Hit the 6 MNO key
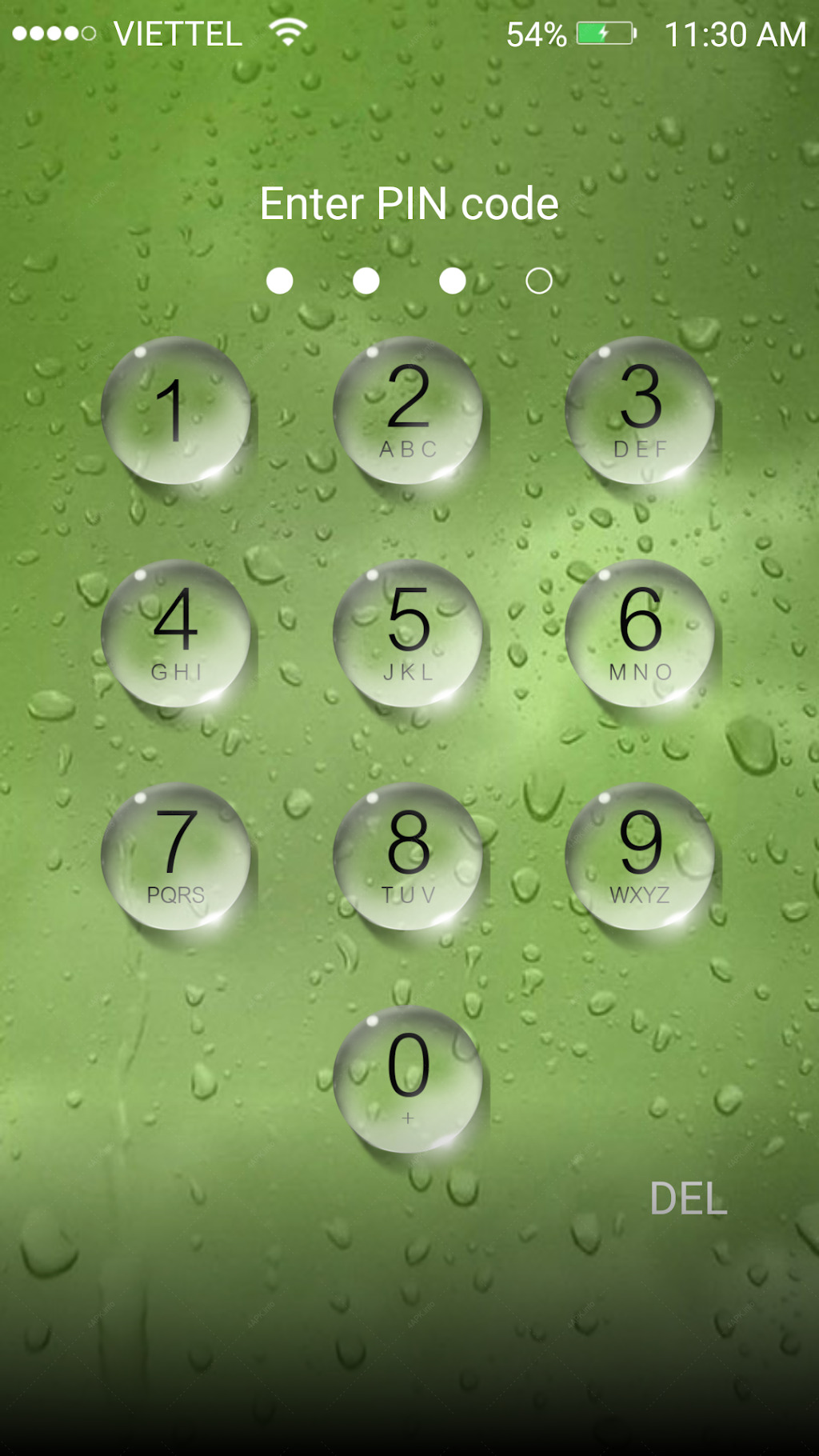The image size is (819, 1456). (640, 634)
